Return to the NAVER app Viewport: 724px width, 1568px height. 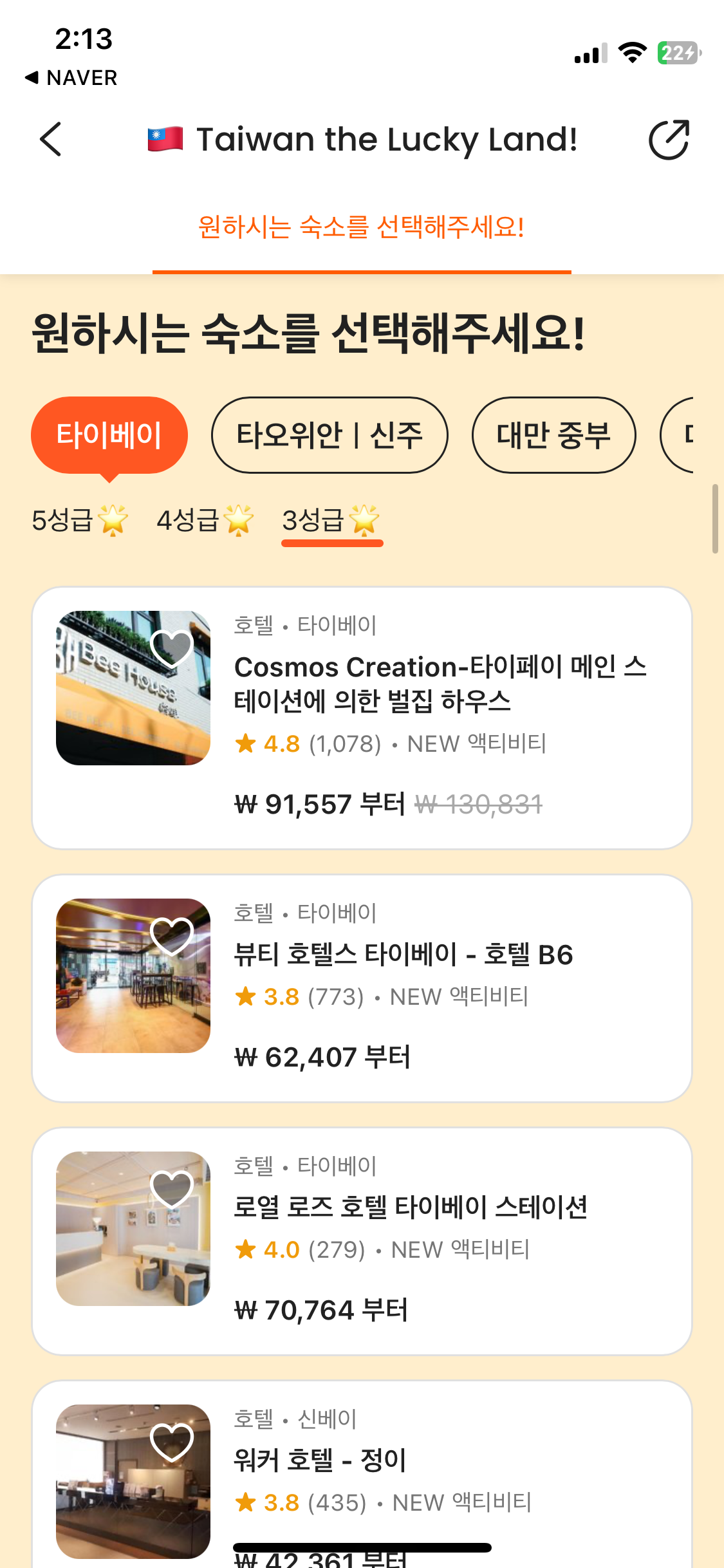click(71, 78)
